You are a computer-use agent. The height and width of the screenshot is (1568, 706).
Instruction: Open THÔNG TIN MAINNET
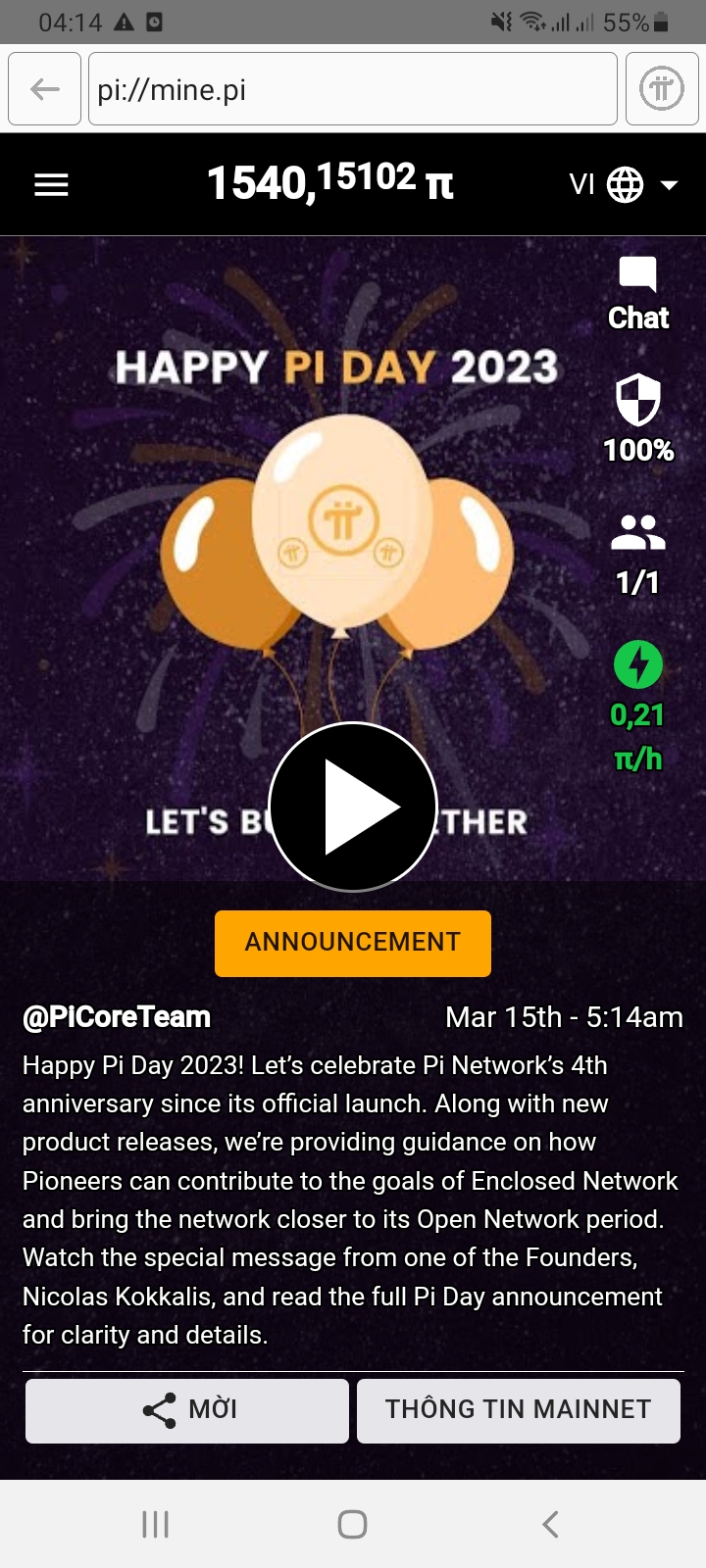[518, 1410]
